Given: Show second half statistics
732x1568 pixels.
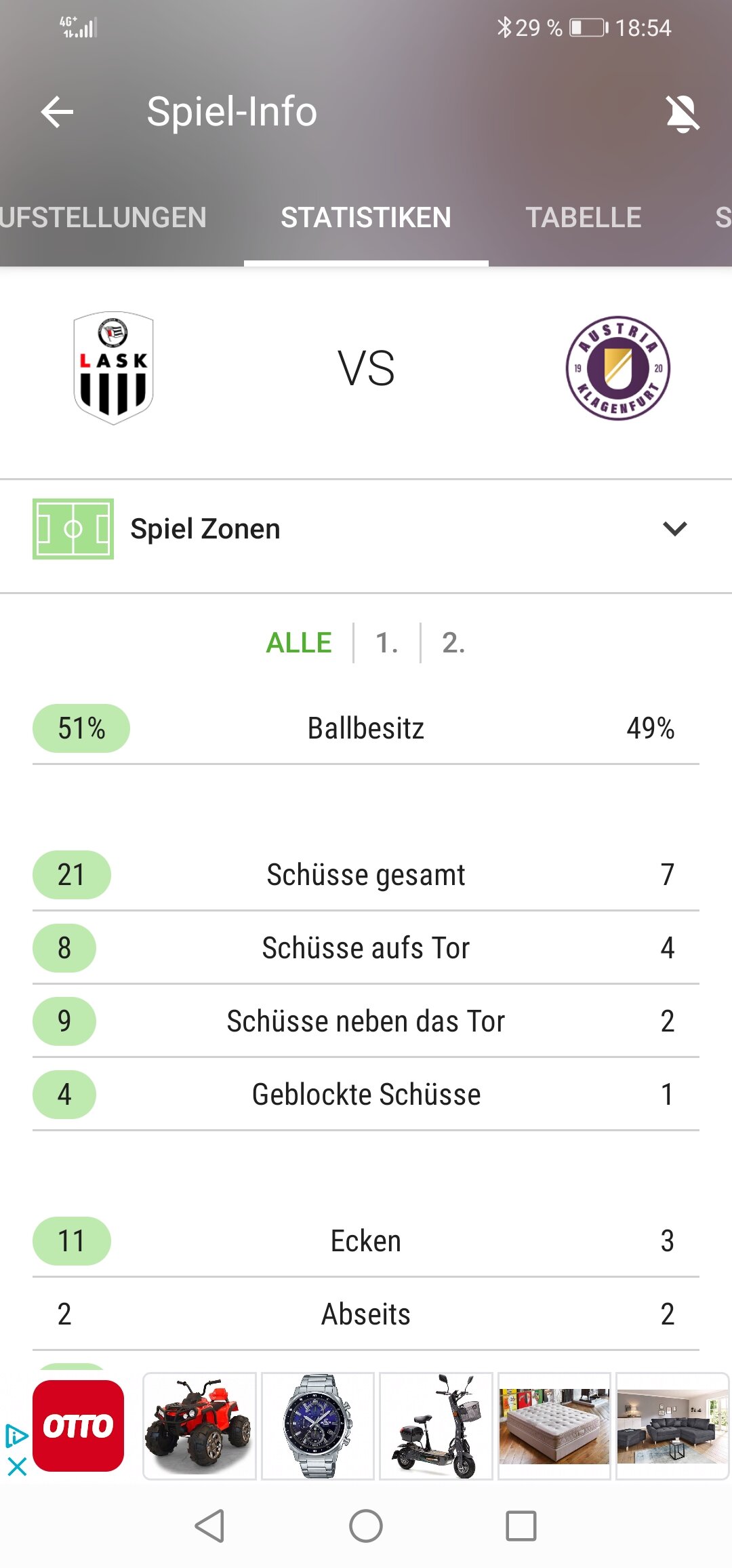Looking at the screenshot, I should tap(453, 642).
